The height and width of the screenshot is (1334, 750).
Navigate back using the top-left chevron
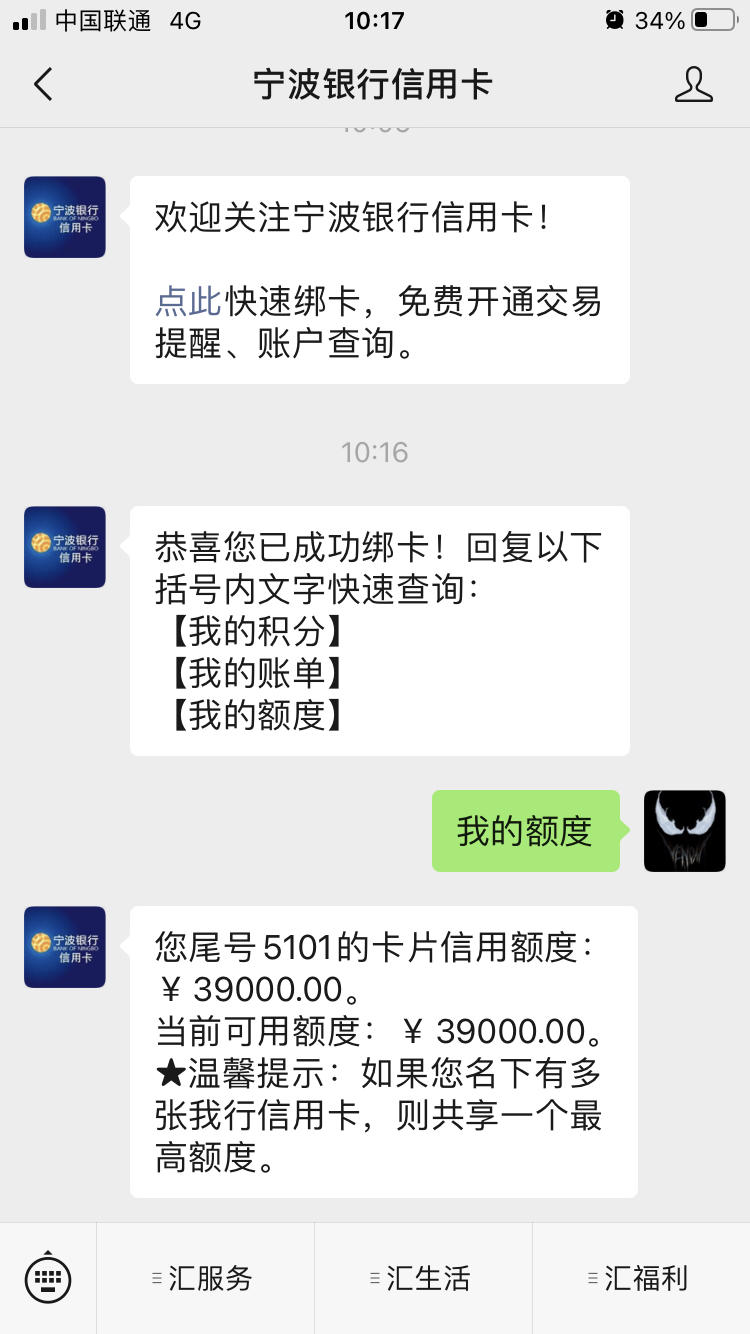point(42,85)
